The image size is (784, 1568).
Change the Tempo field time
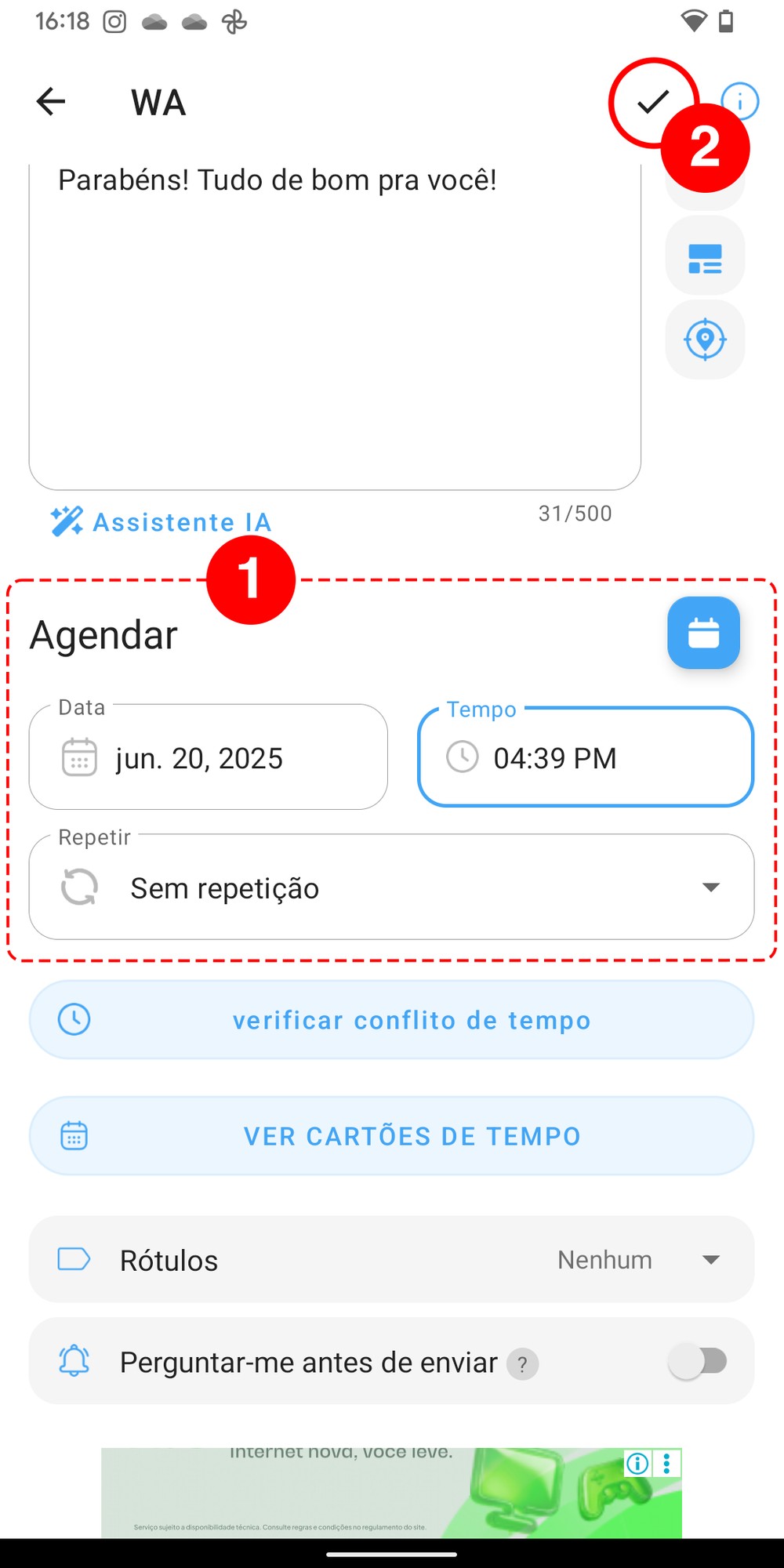[x=586, y=758]
